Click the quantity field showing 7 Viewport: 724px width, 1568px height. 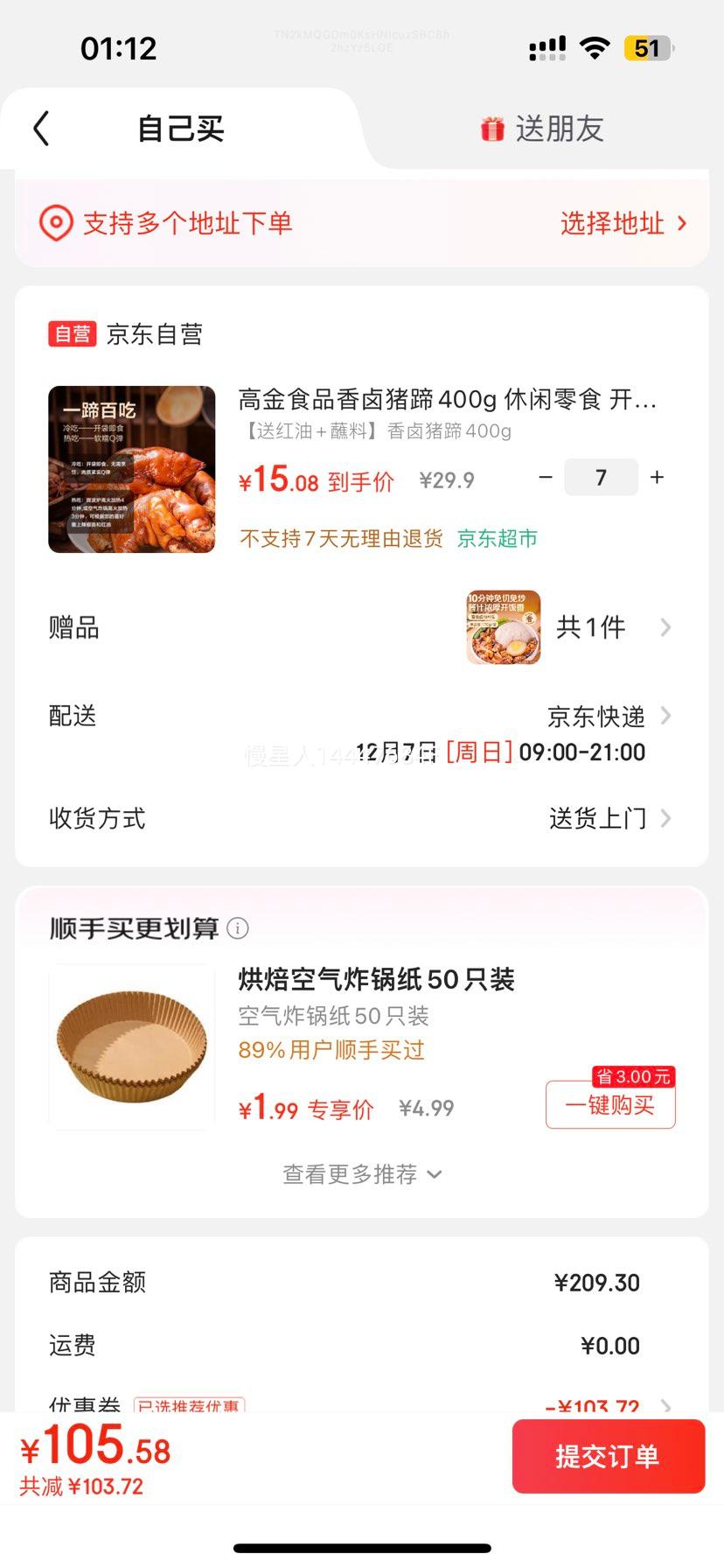tap(601, 478)
